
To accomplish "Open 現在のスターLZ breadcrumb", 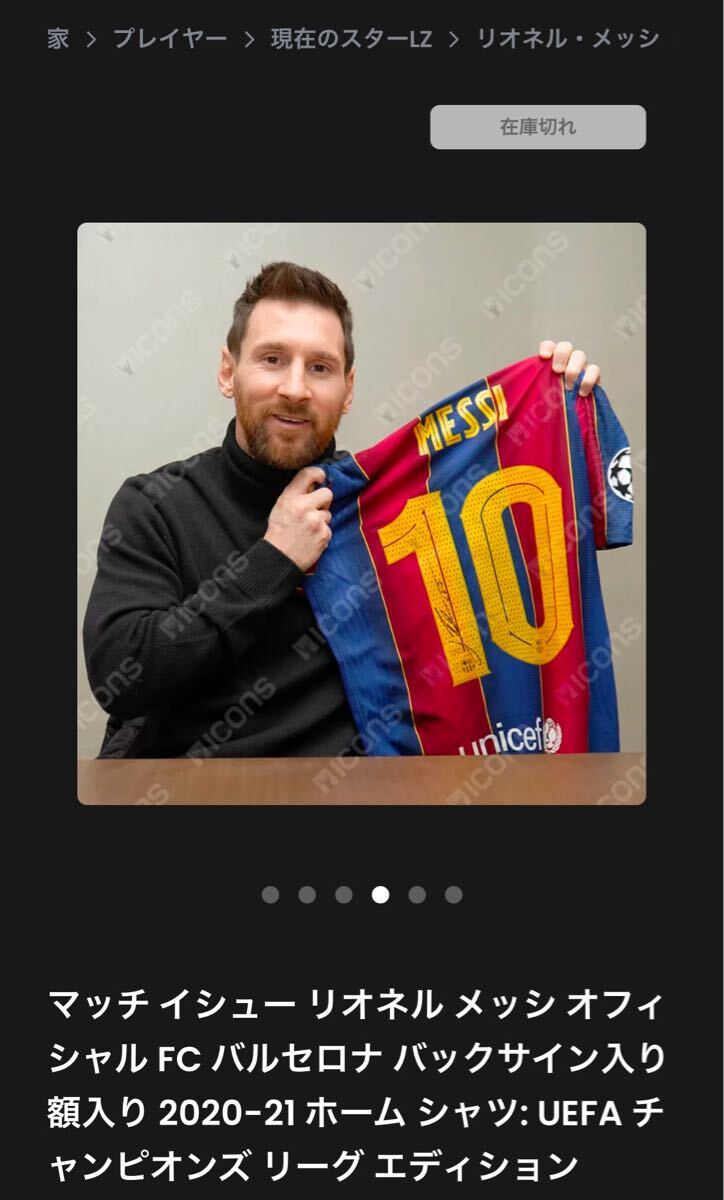I will click(x=351, y=39).
